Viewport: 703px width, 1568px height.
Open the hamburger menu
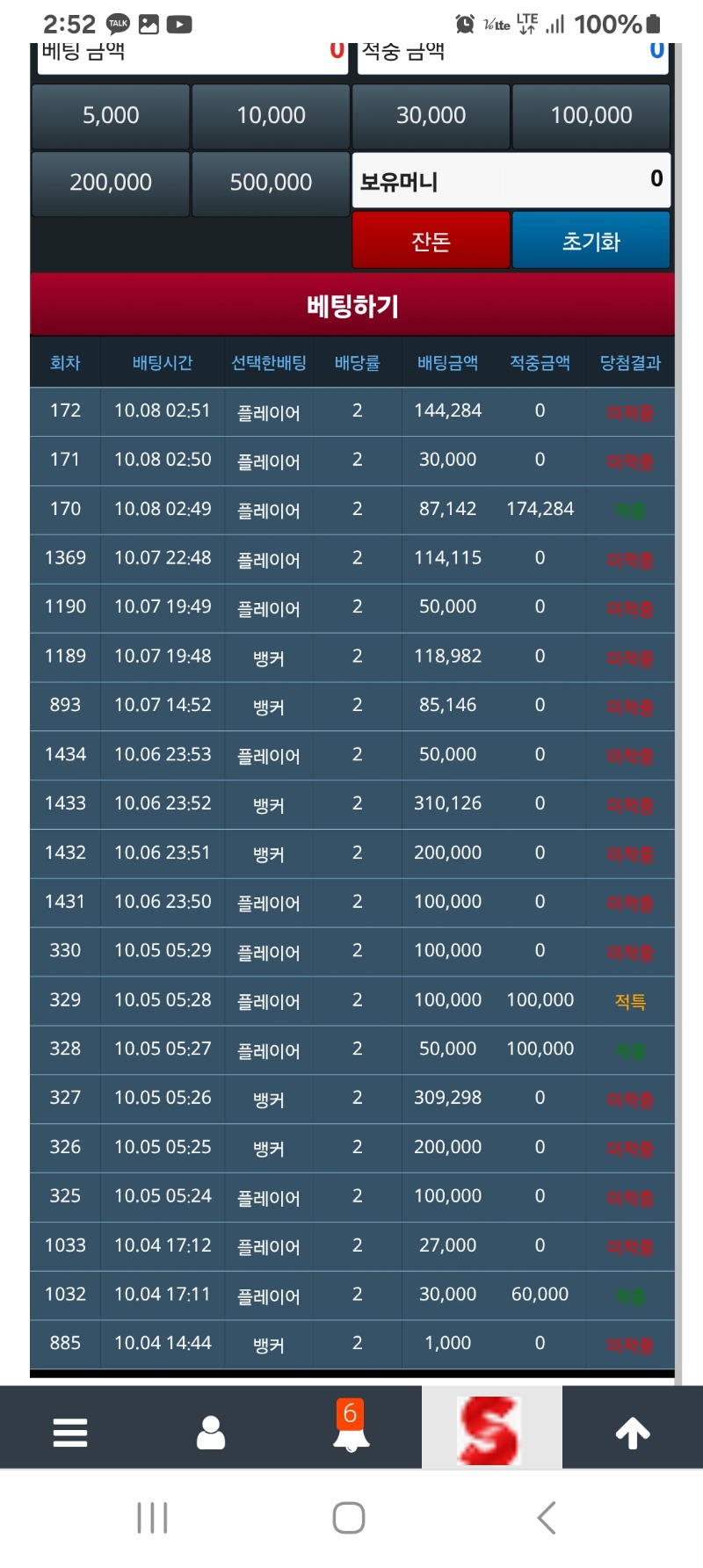[70, 1432]
